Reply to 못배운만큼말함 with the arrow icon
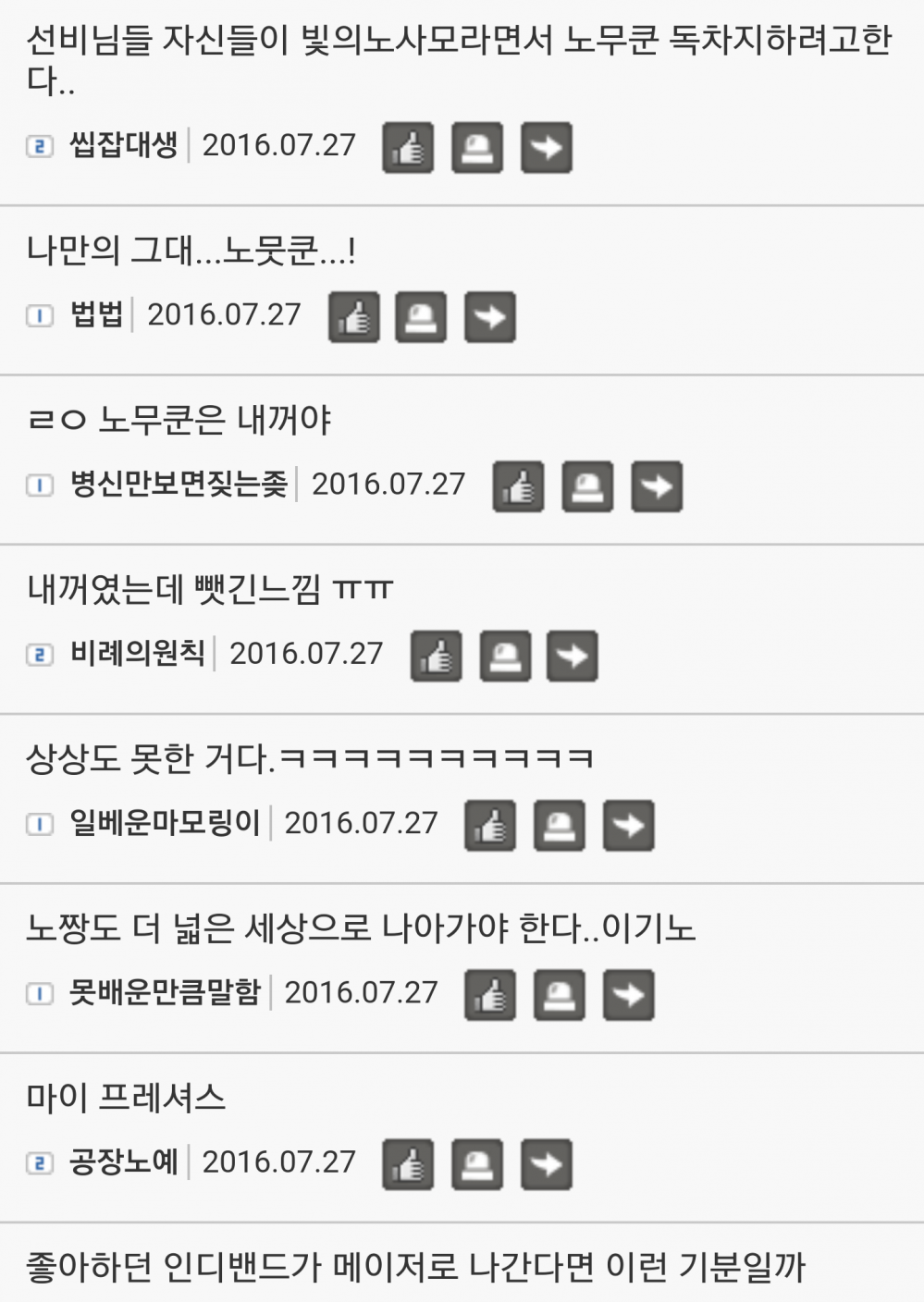Screen dimensions: 924x1302 coord(629,994)
